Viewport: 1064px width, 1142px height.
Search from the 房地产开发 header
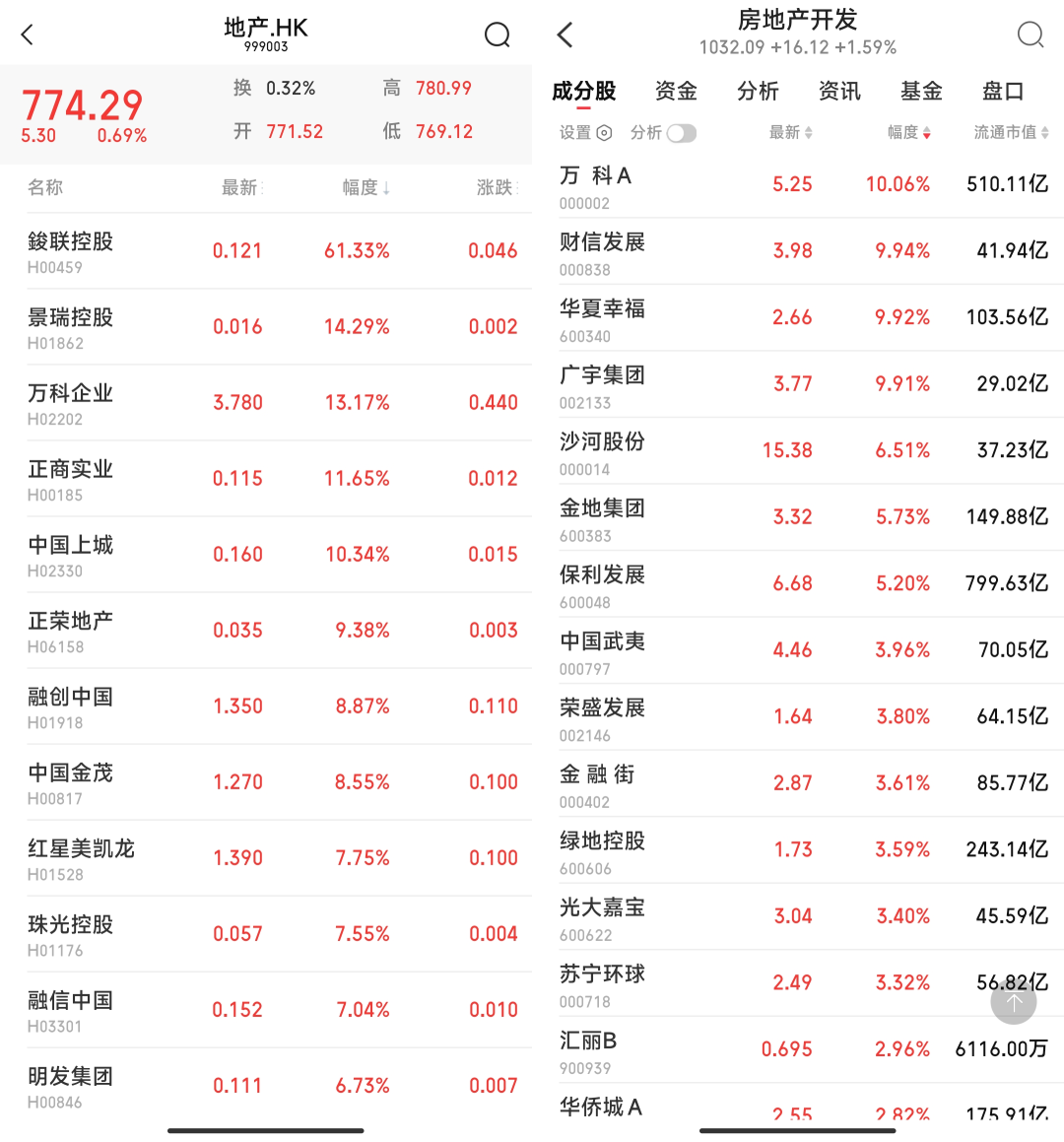[1030, 35]
